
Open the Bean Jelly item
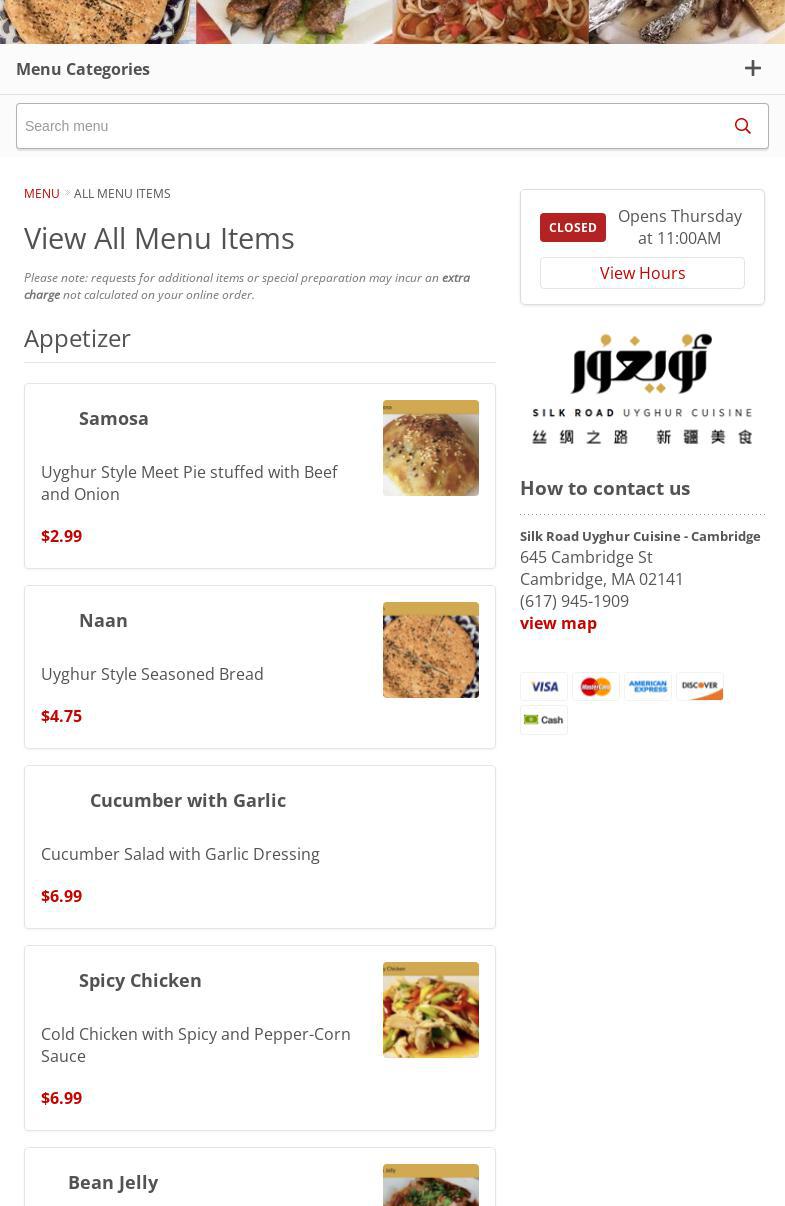coord(113,1182)
